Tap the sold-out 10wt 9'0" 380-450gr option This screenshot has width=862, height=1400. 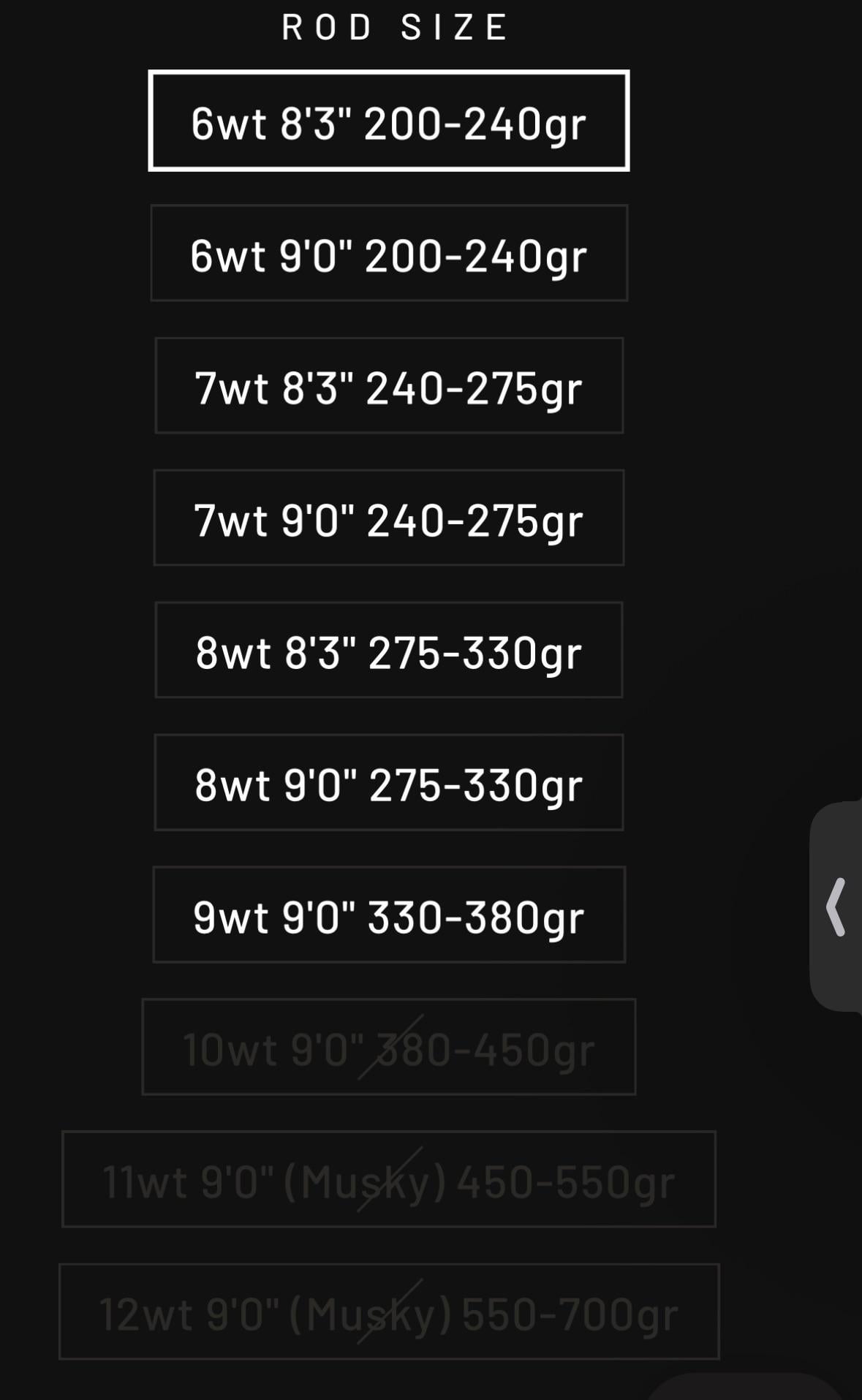coord(388,1048)
